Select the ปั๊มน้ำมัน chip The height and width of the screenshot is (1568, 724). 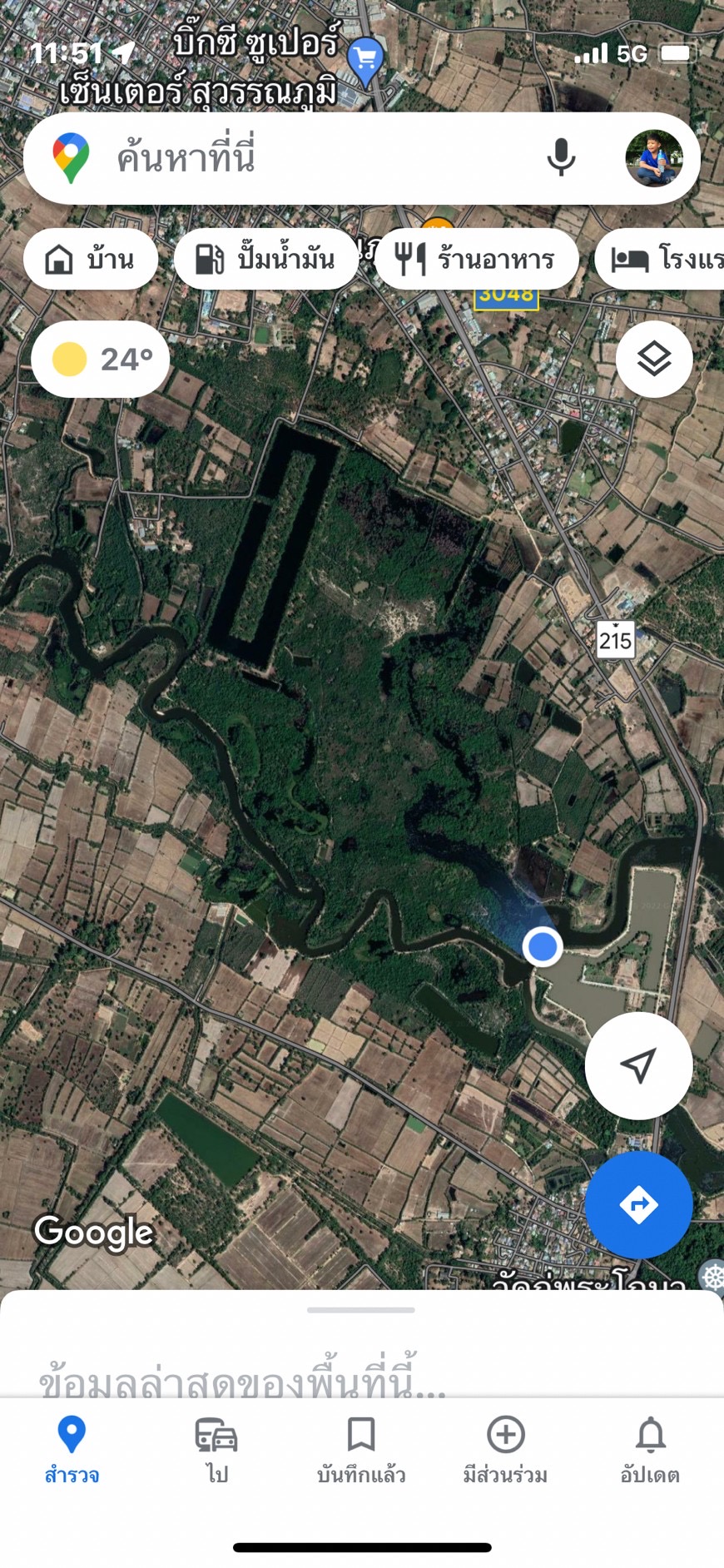(265, 259)
